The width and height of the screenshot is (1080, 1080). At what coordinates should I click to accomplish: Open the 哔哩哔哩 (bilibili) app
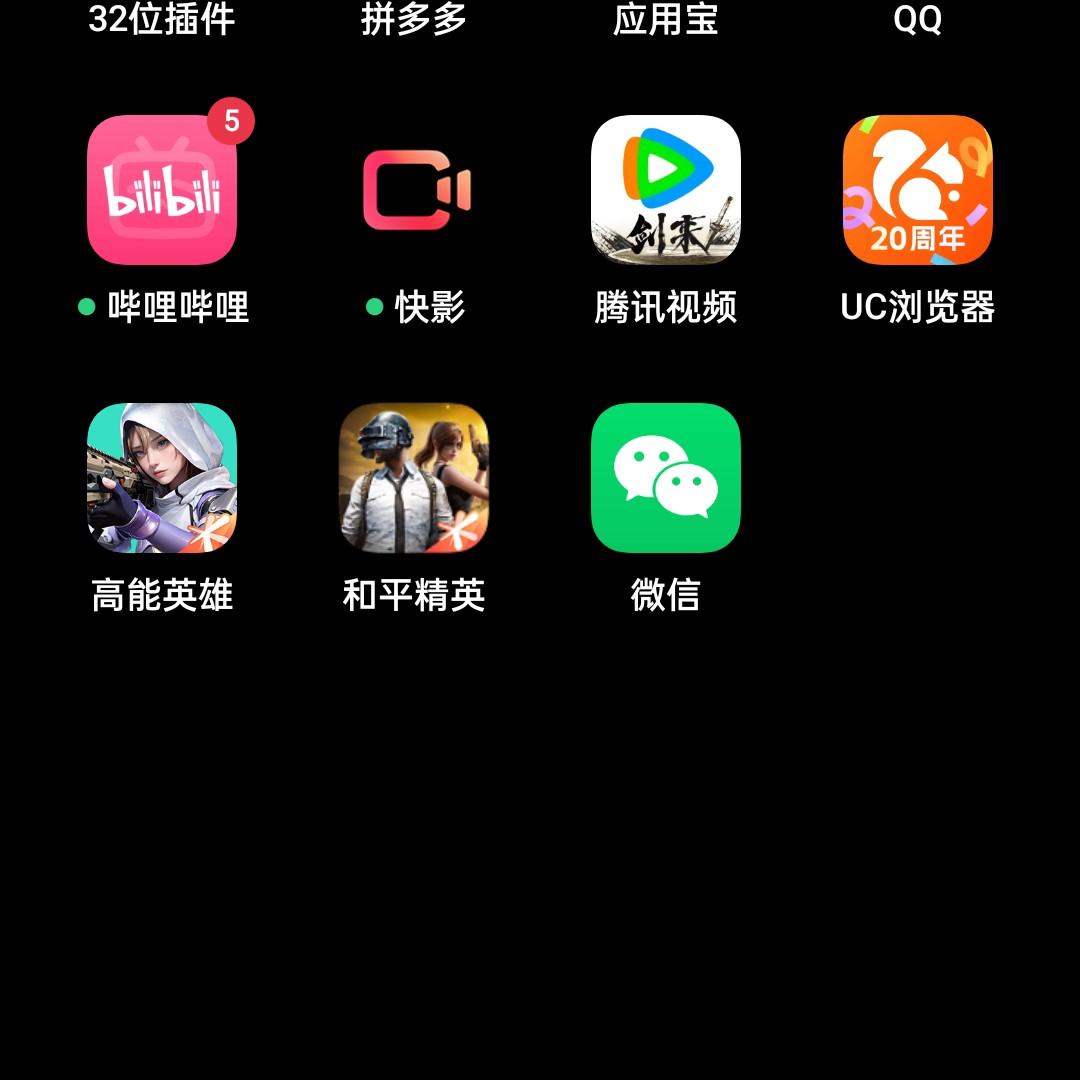tap(162, 190)
